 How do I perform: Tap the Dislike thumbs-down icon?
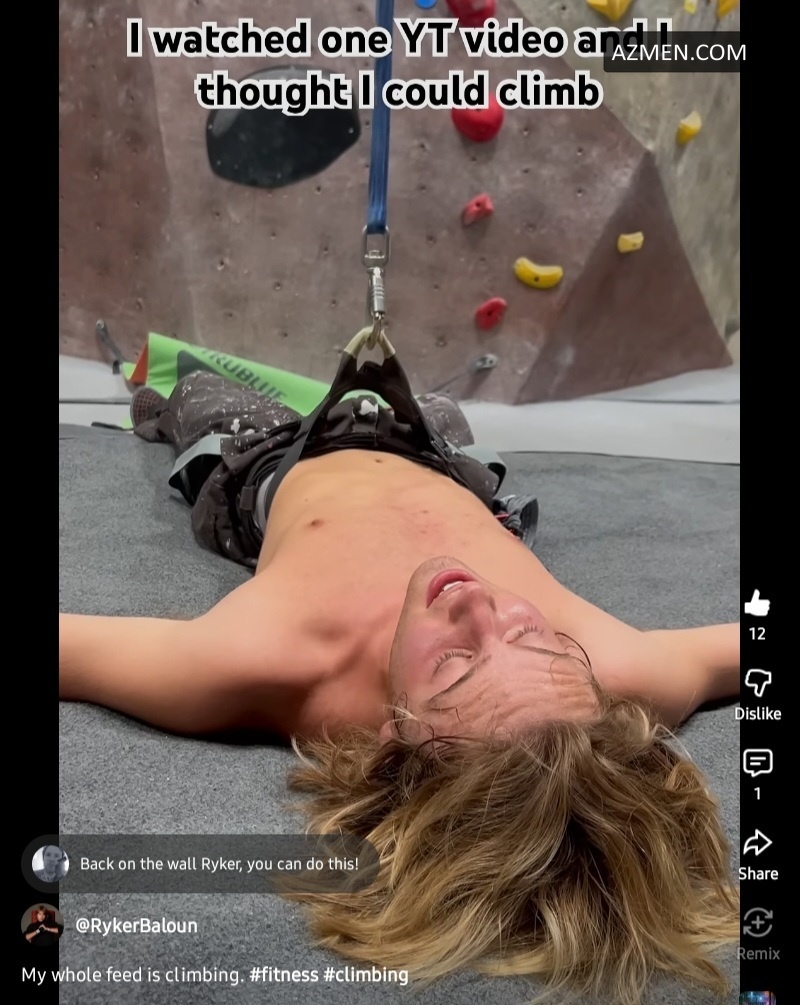point(757,683)
